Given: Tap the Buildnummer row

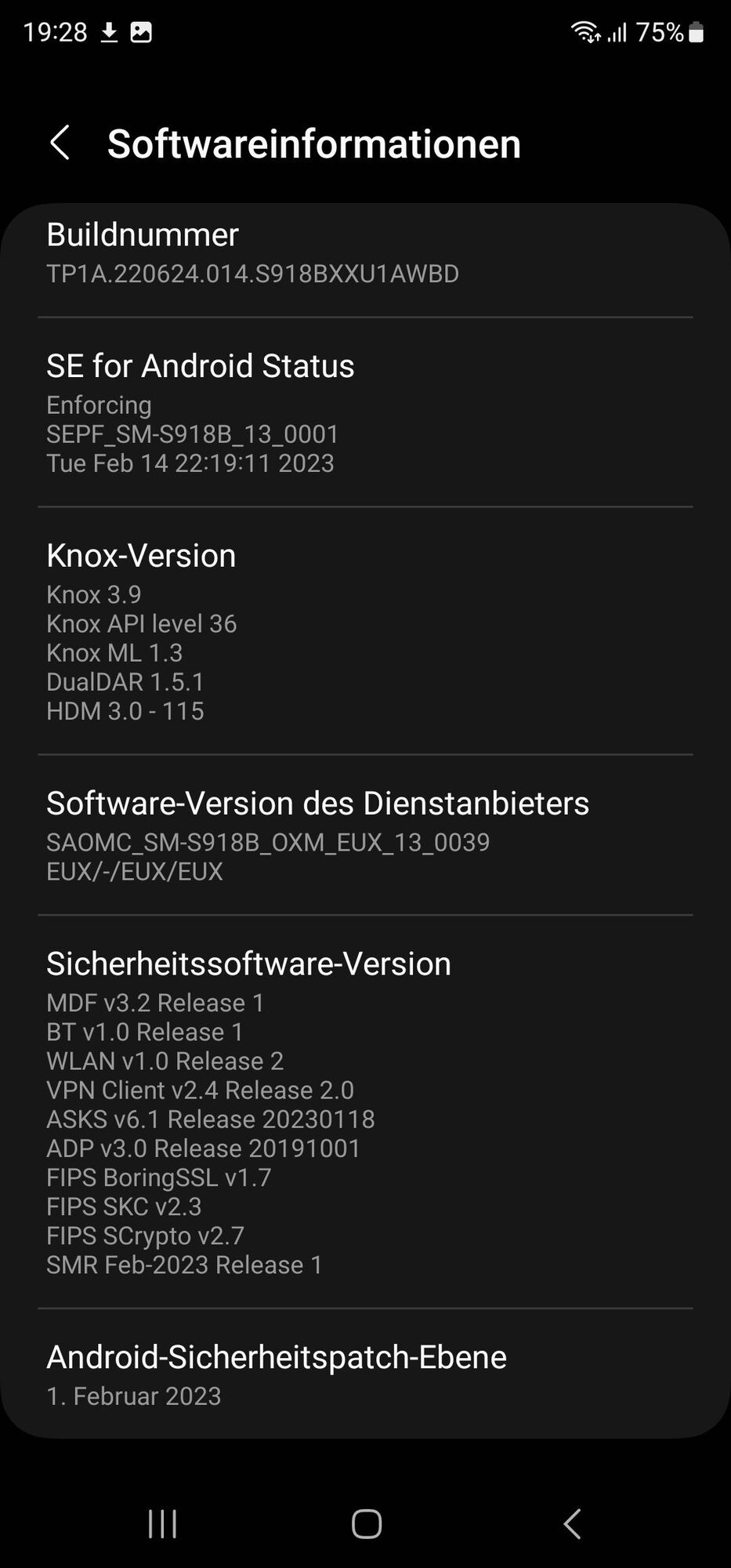Looking at the screenshot, I should (x=365, y=253).
